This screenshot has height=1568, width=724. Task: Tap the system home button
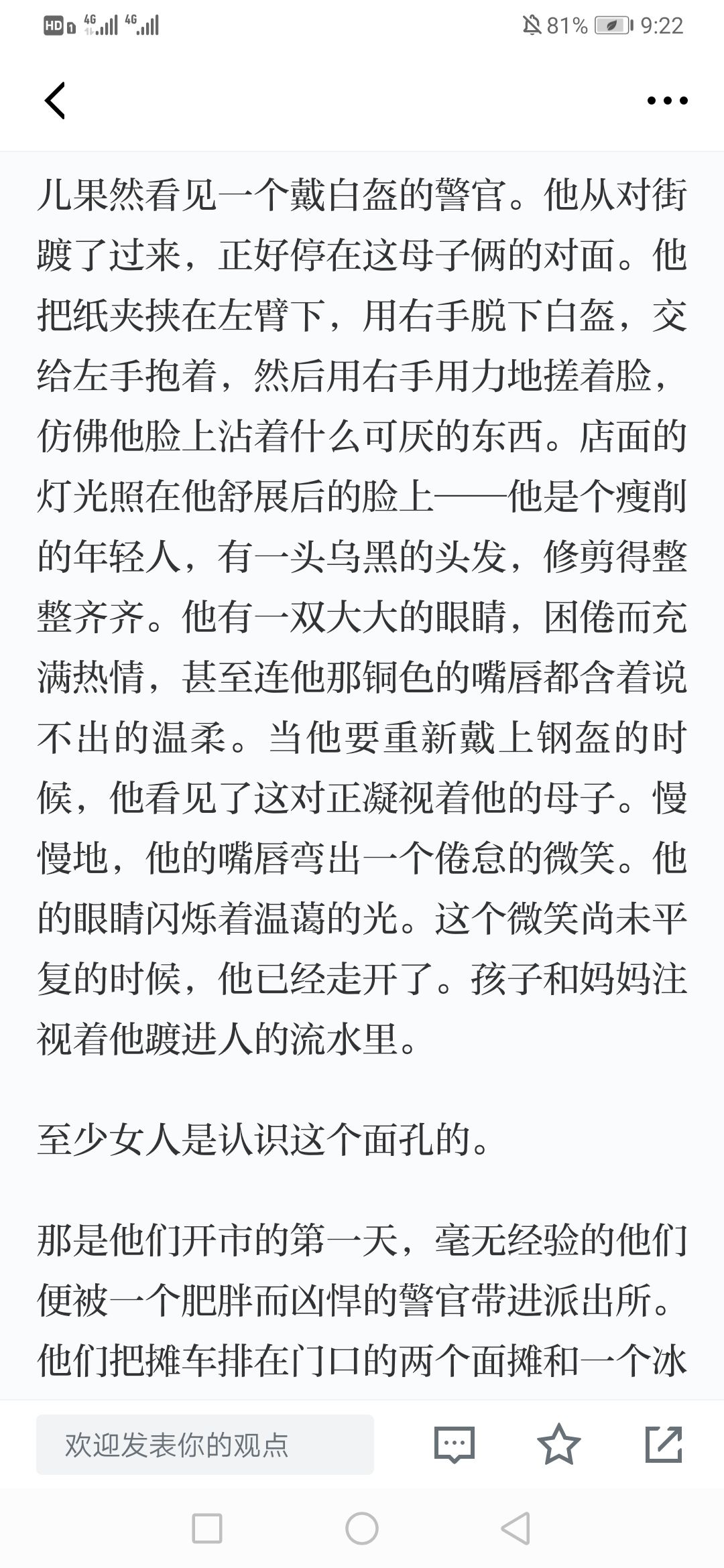[362, 1529]
